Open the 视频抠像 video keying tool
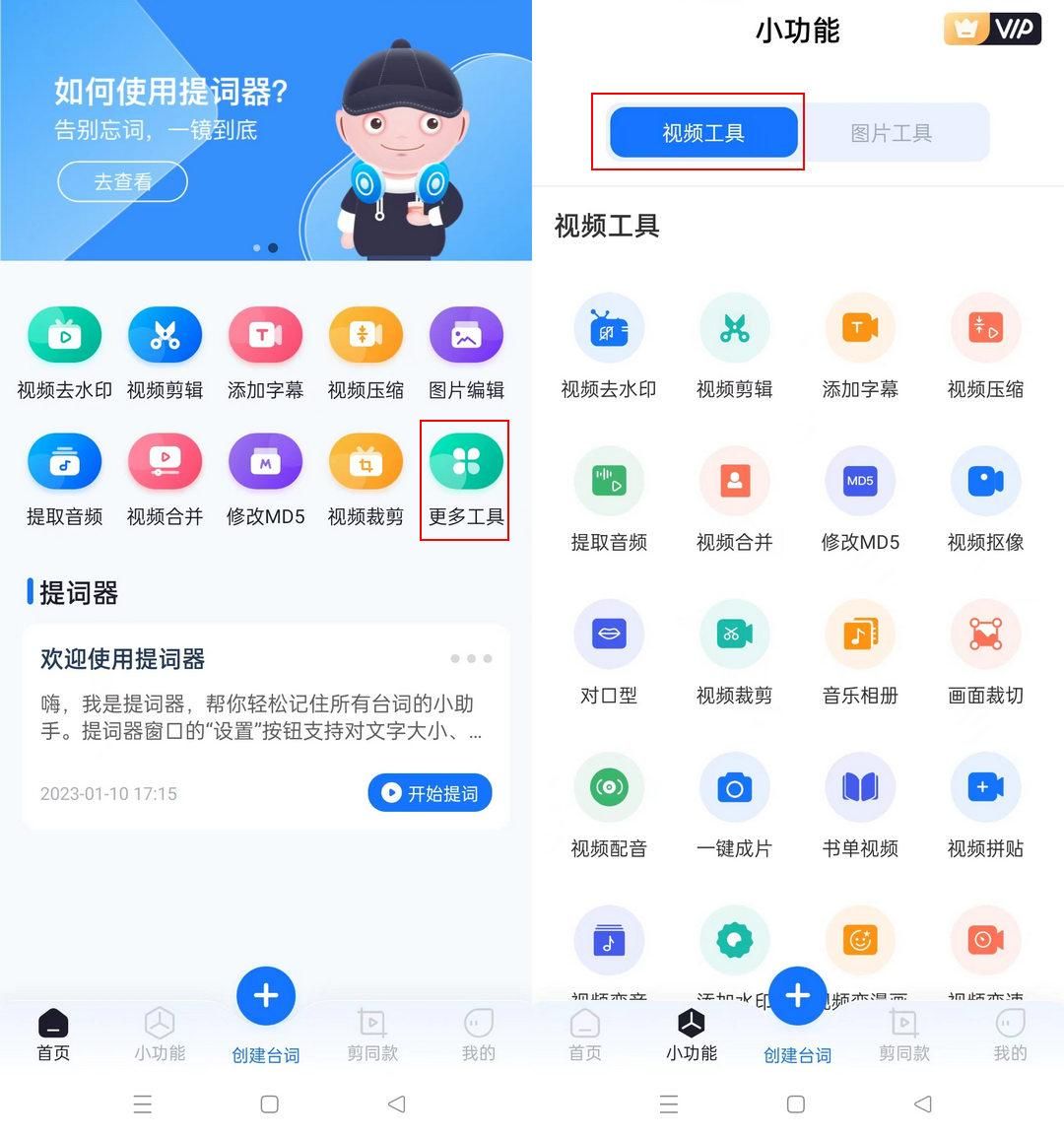This screenshot has width=1064, height=1137. tap(985, 481)
